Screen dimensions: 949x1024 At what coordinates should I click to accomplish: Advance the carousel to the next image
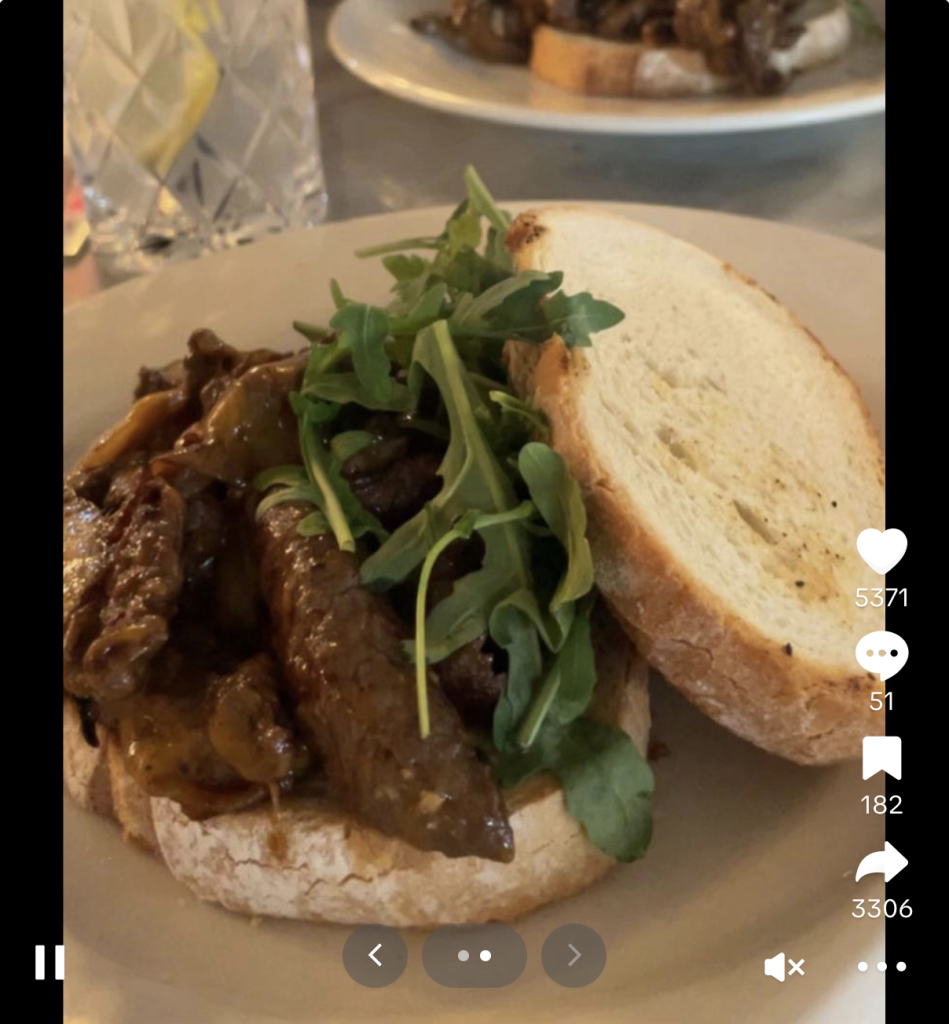[x=572, y=956]
